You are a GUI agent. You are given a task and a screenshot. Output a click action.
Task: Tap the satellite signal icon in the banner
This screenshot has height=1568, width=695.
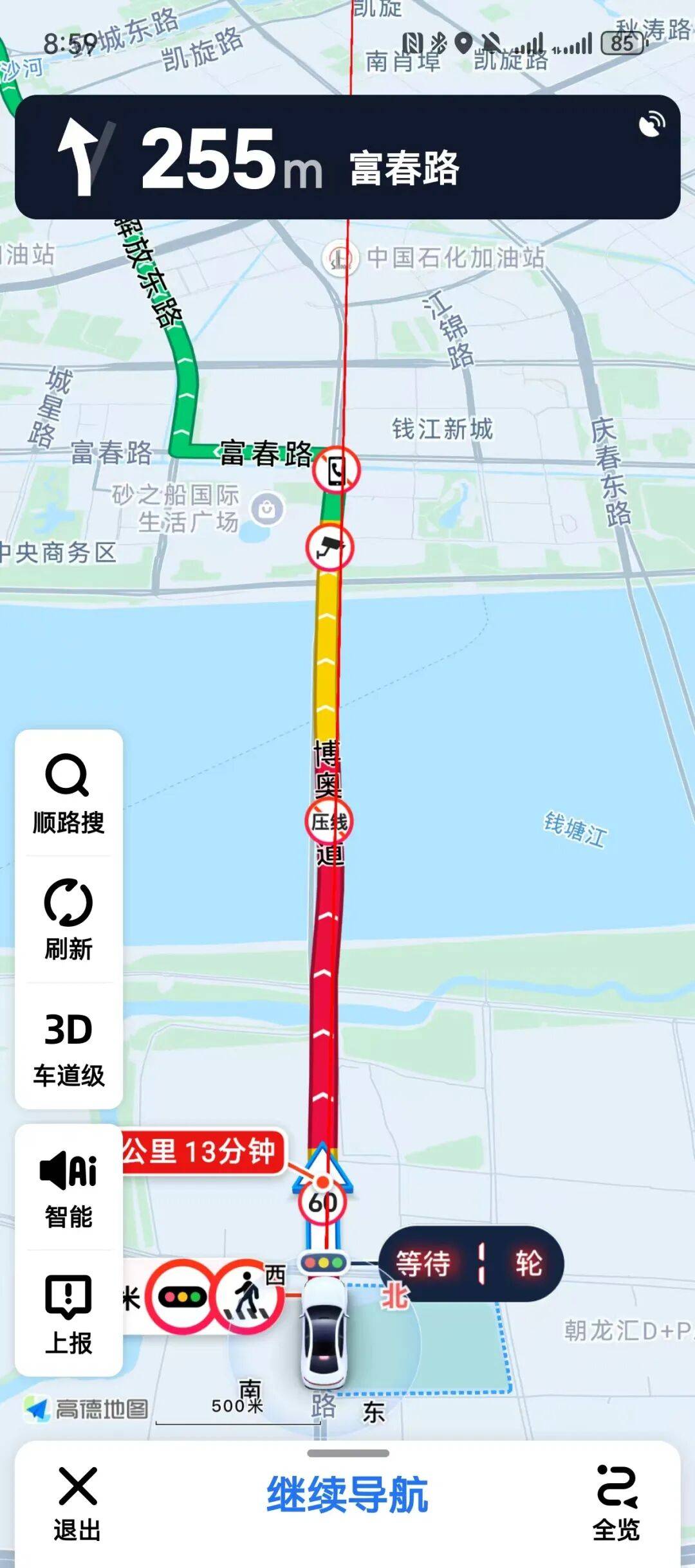(652, 123)
